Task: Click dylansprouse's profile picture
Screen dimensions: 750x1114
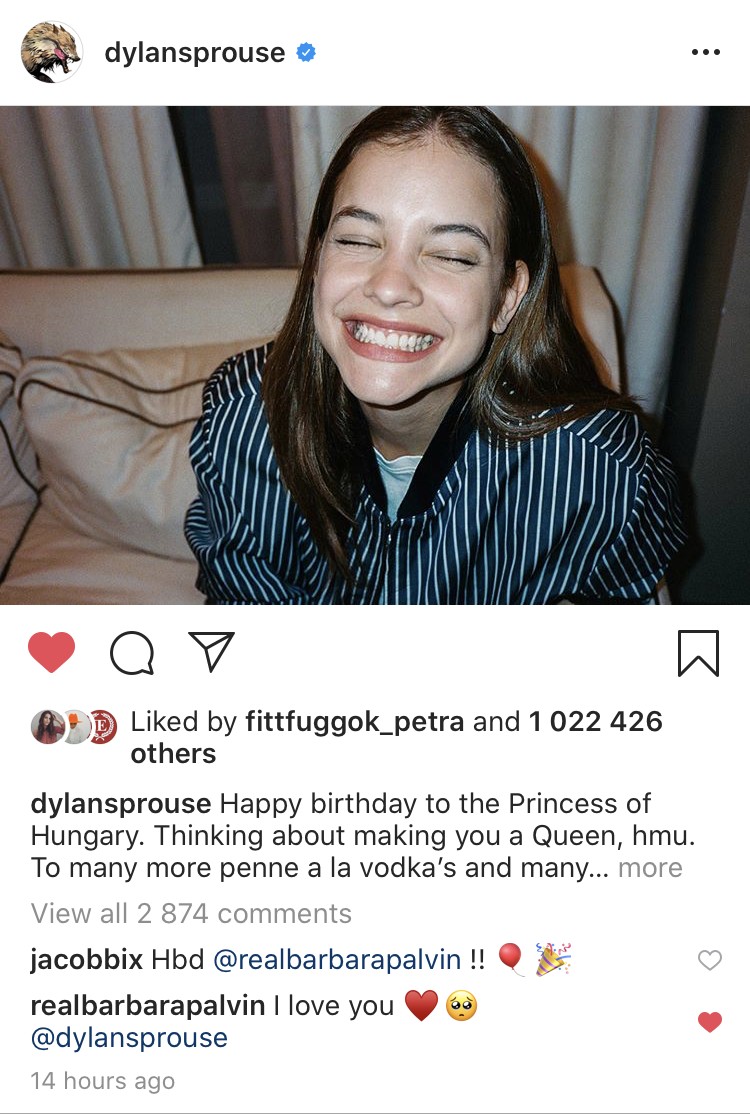Action: click(49, 48)
